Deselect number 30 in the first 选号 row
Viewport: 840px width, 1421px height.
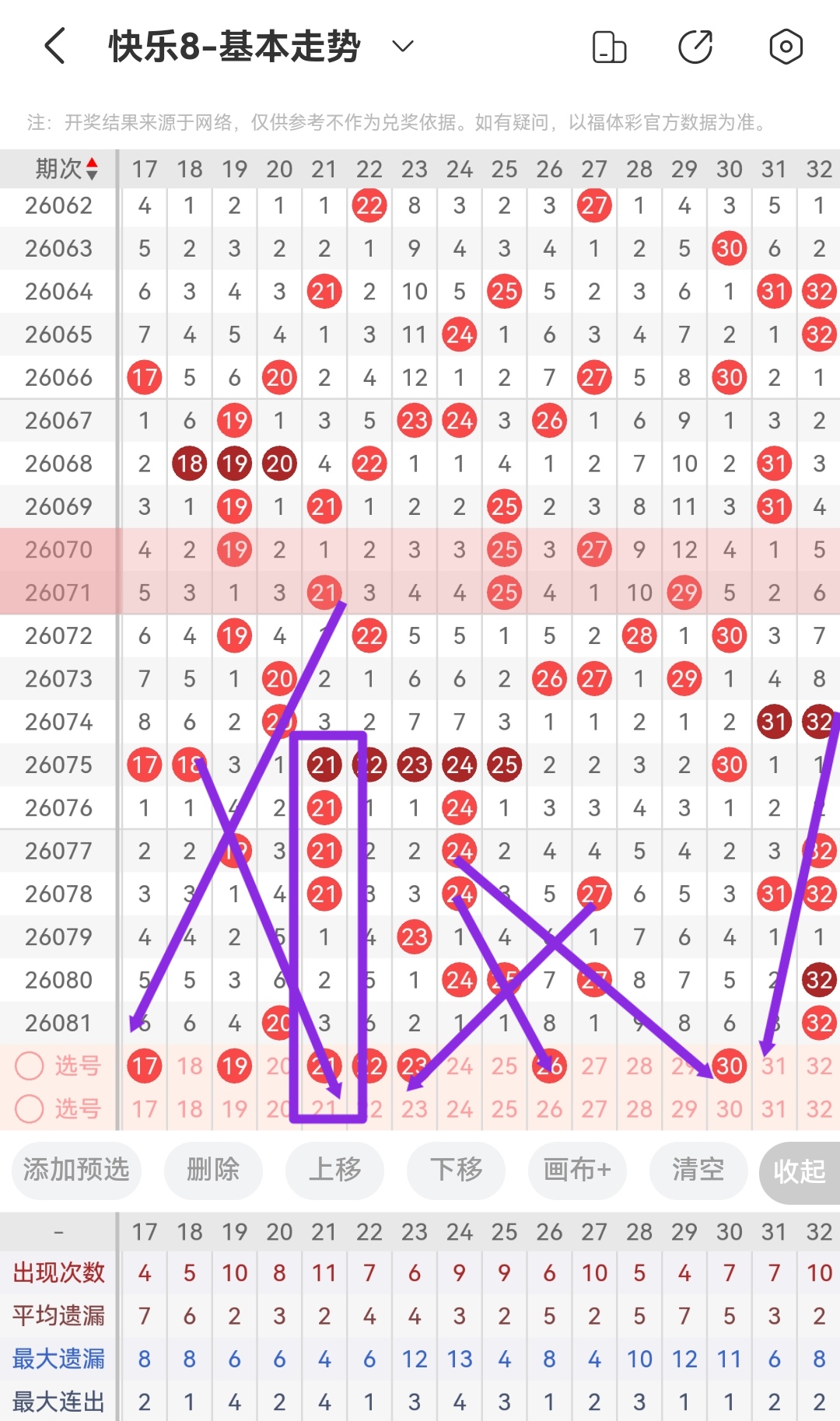click(x=730, y=1066)
